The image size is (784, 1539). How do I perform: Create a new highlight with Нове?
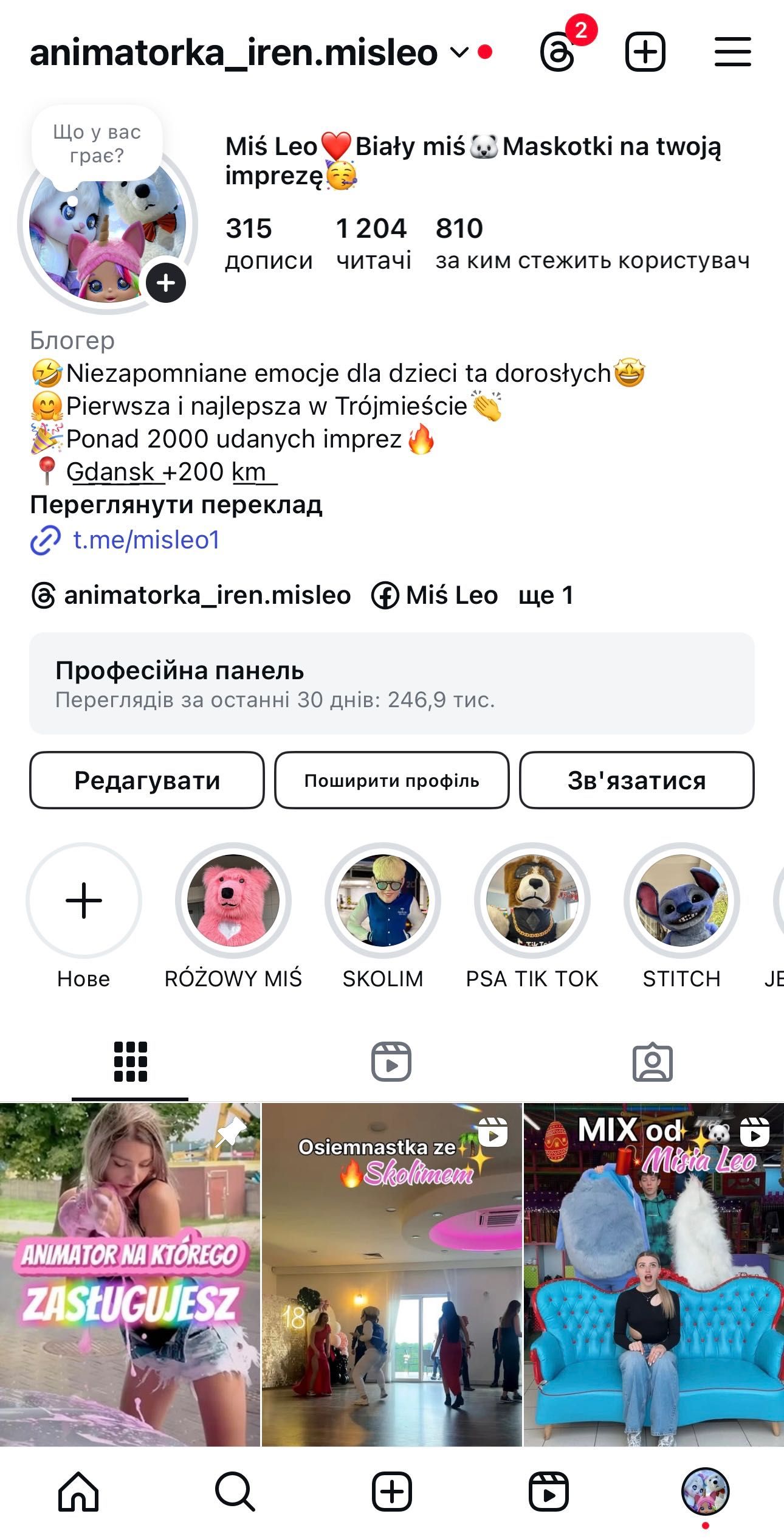click(84, 901)
